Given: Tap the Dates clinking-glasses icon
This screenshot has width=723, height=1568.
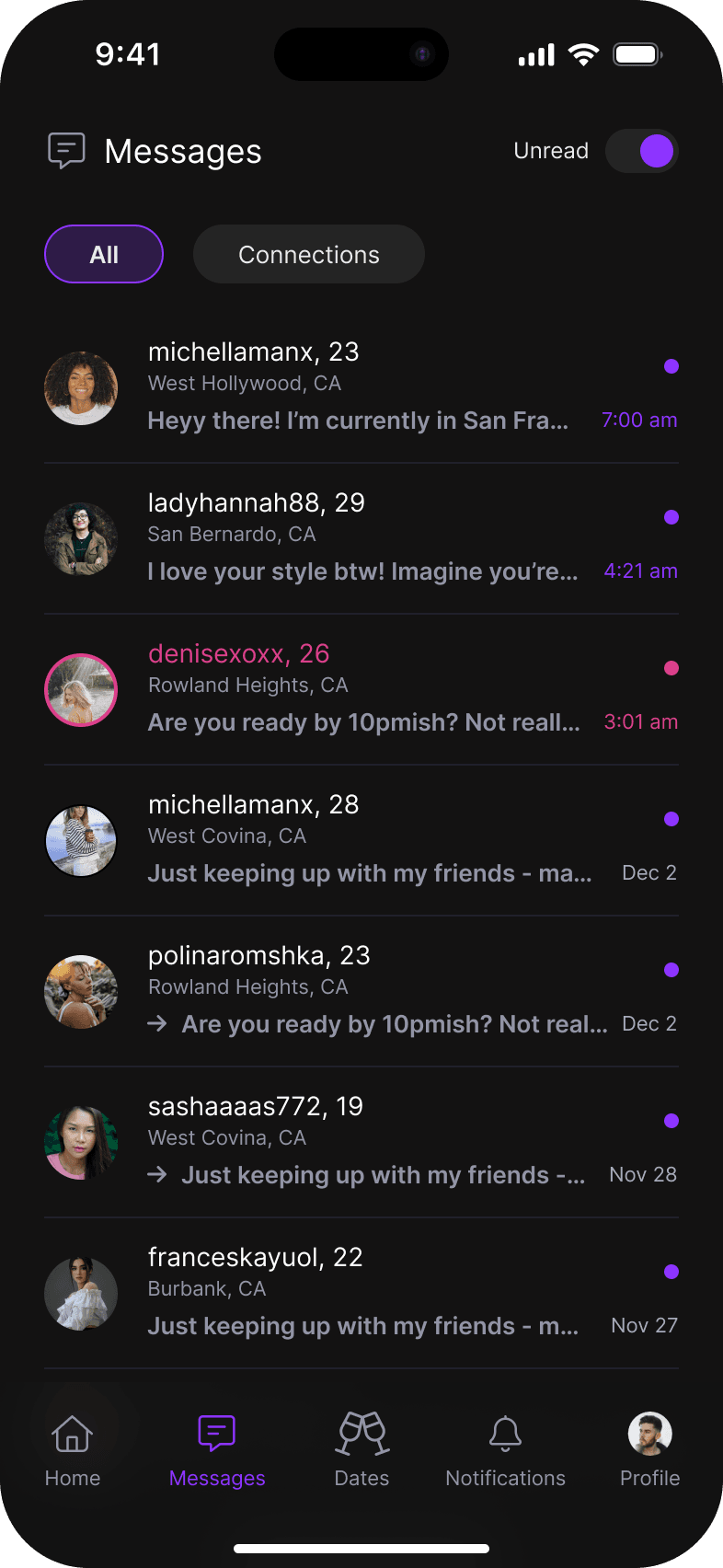Looking at the screenshot, I should (361, 1433).
